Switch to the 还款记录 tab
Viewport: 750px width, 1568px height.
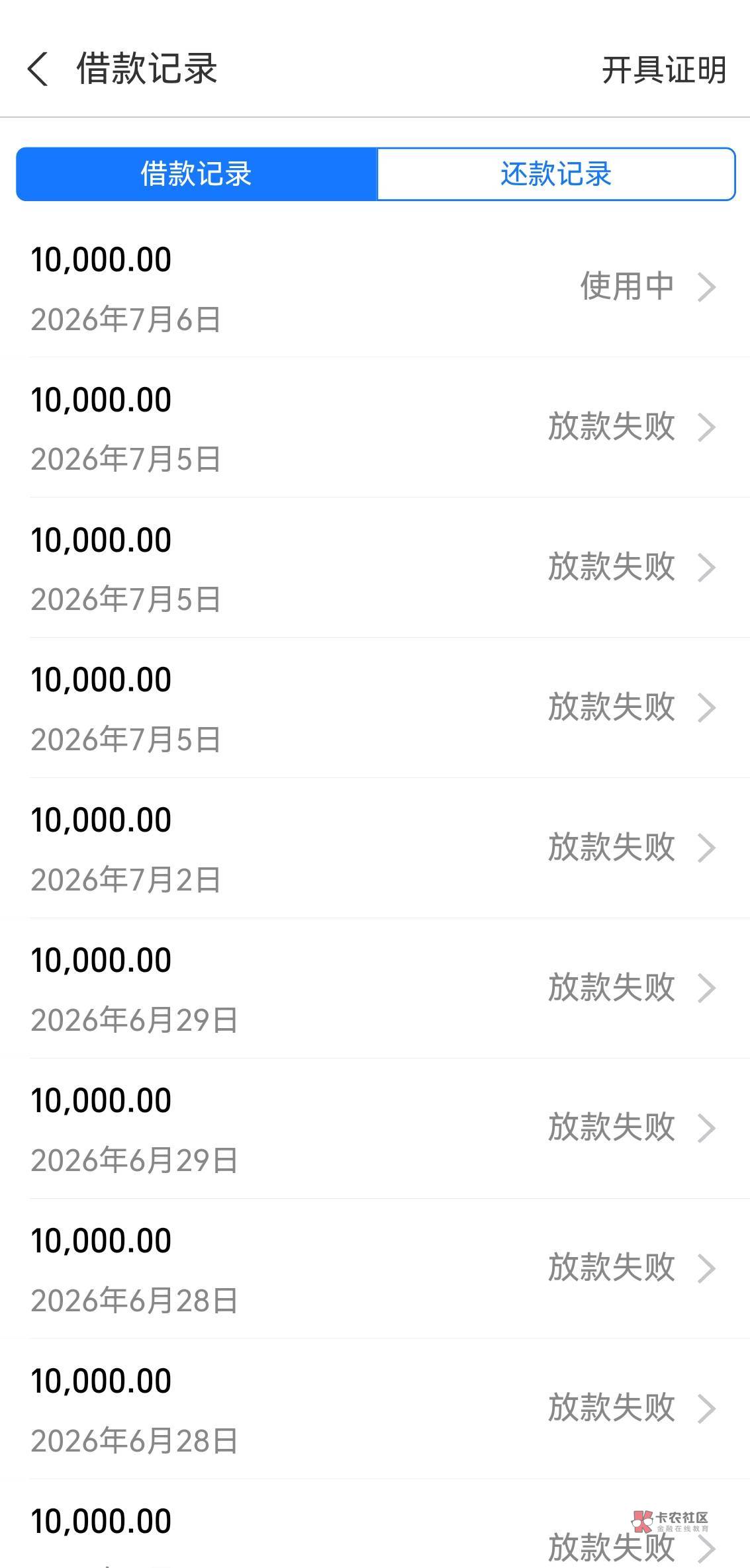555,174
